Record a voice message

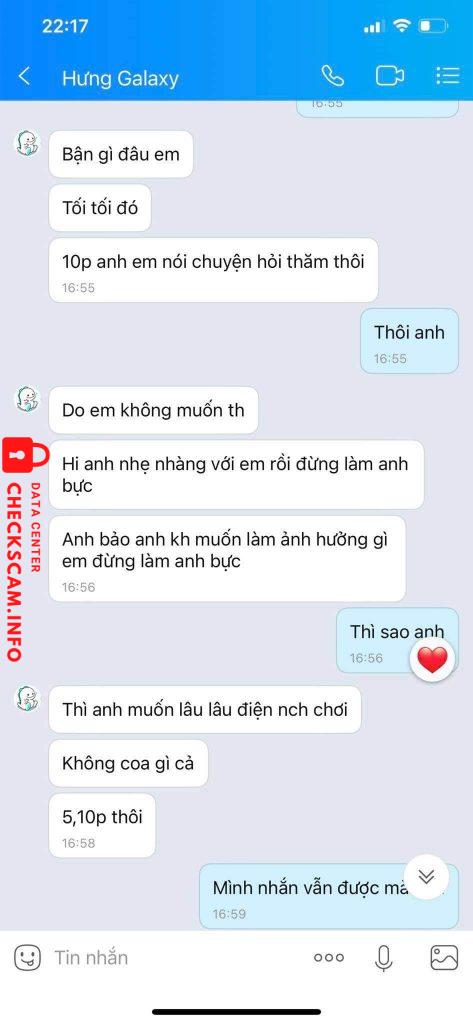(384, 958)
